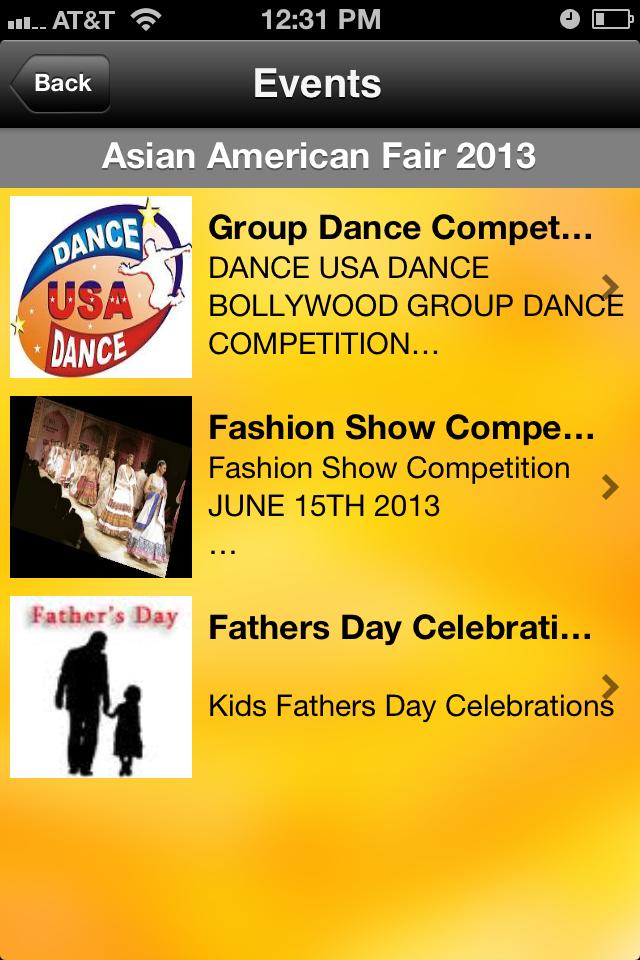This screenshot has height=960, width=640.
Task: Open the Fathers Day Celebrations event
Action: pyautogui.click(x=400, y=687)
